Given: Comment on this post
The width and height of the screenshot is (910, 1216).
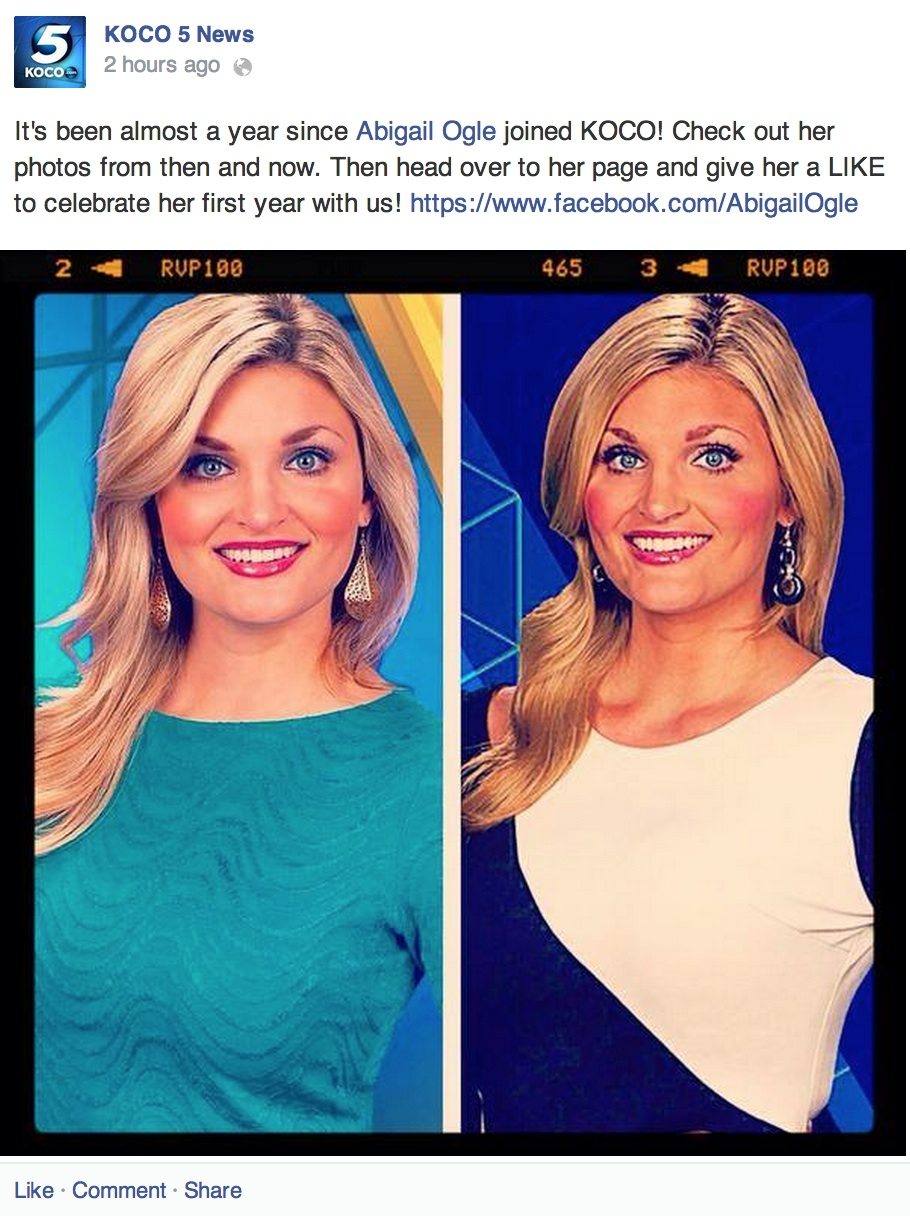Looking at the screenshot, I should [119, 1190].
